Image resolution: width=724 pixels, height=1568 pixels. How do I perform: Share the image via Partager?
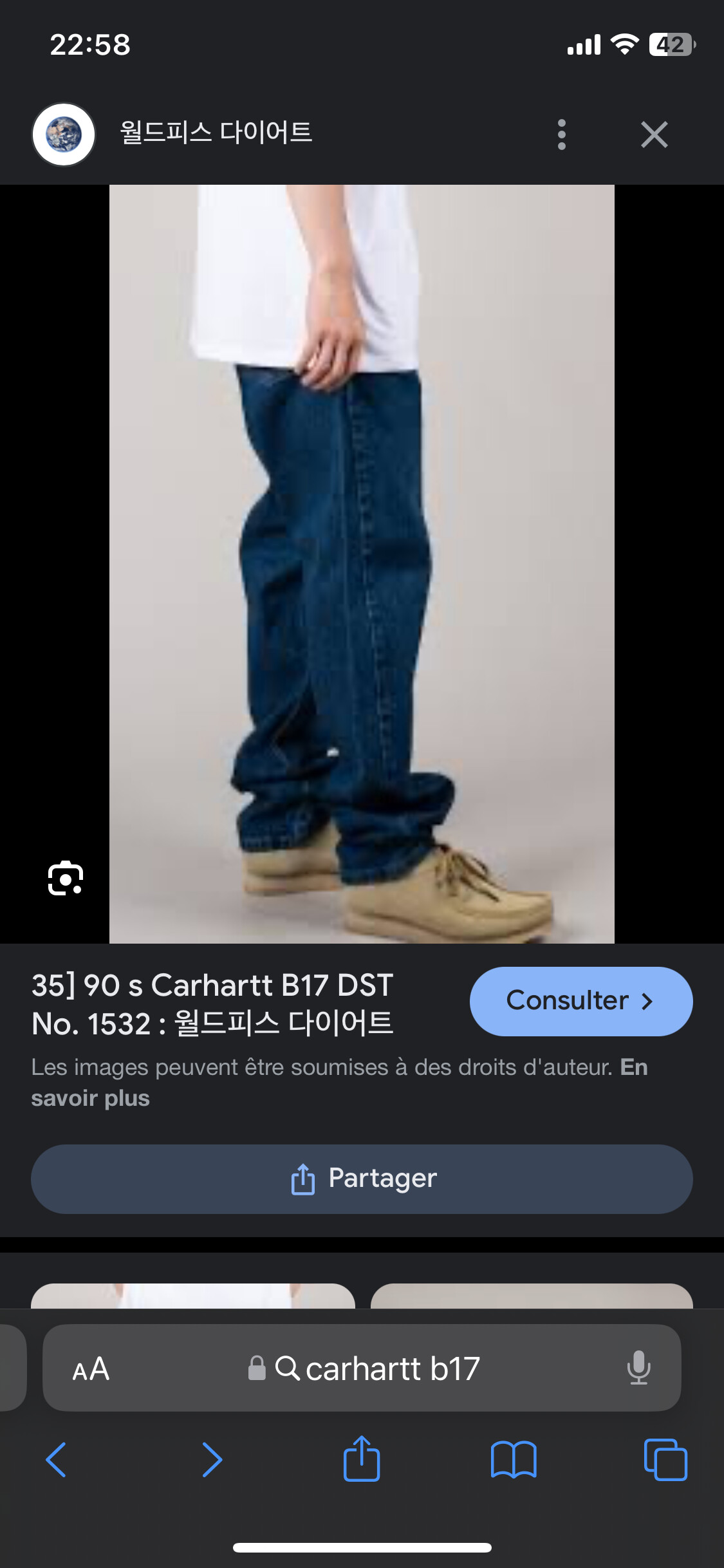coord(362,1179)
